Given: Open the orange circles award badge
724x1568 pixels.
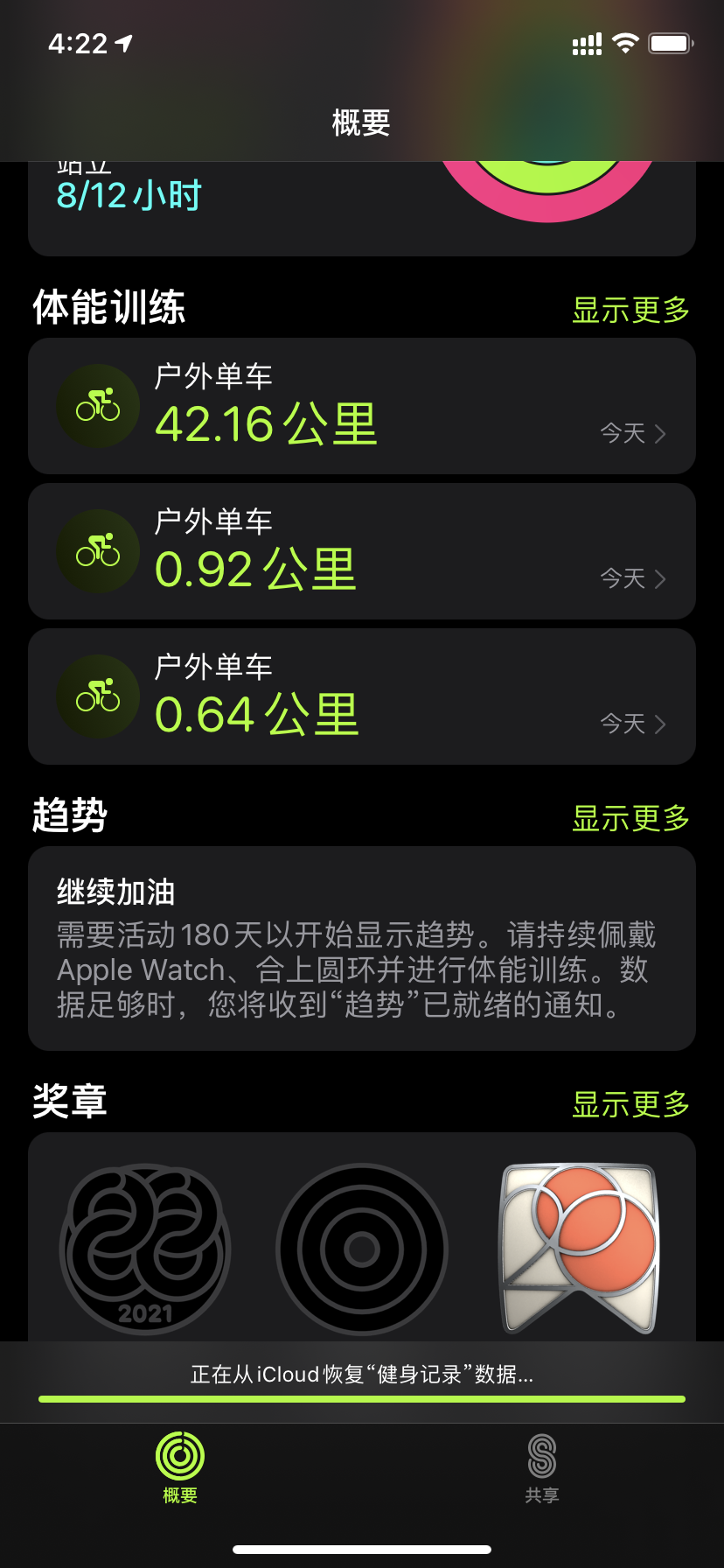Looking at the screenshot, I should 579,1249.
